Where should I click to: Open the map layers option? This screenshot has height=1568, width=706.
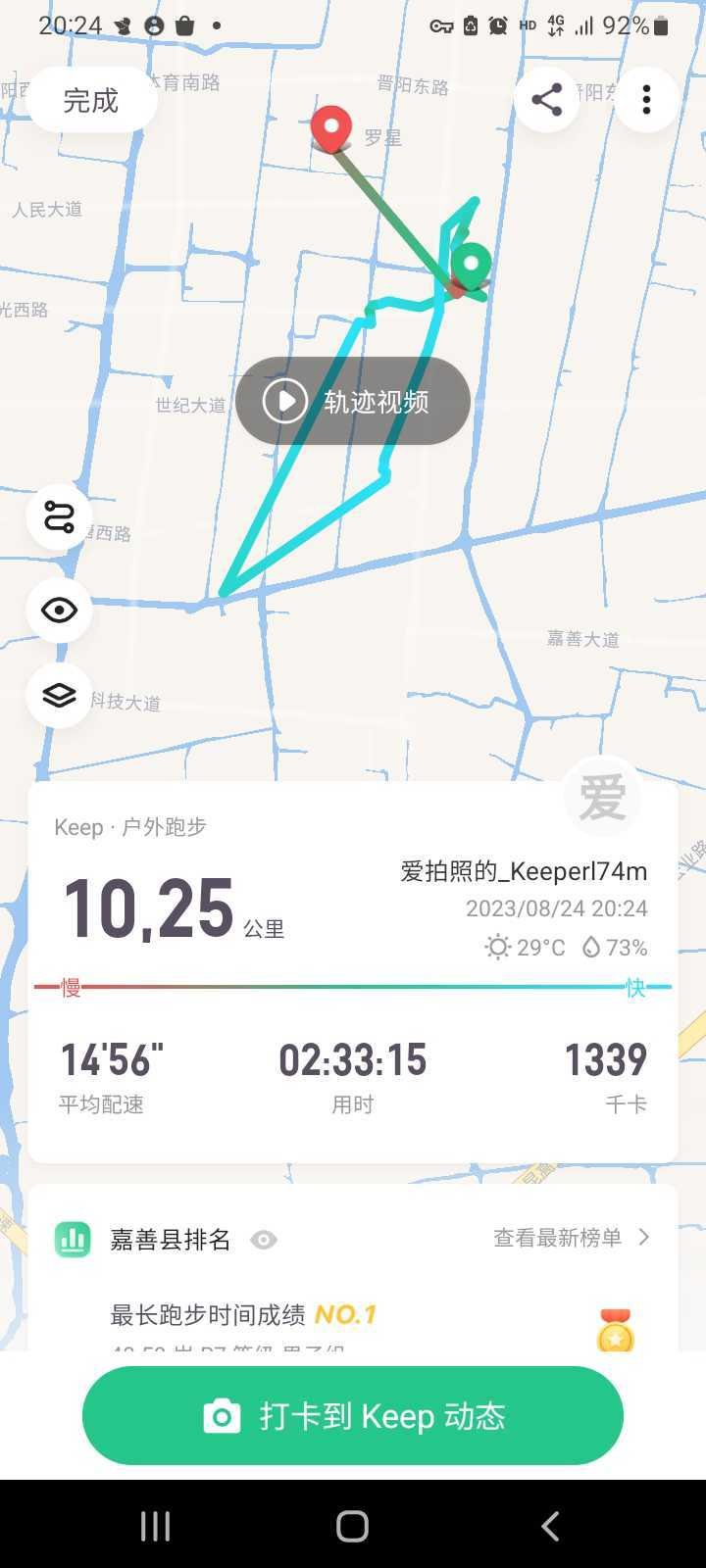(x=60, y=696)
